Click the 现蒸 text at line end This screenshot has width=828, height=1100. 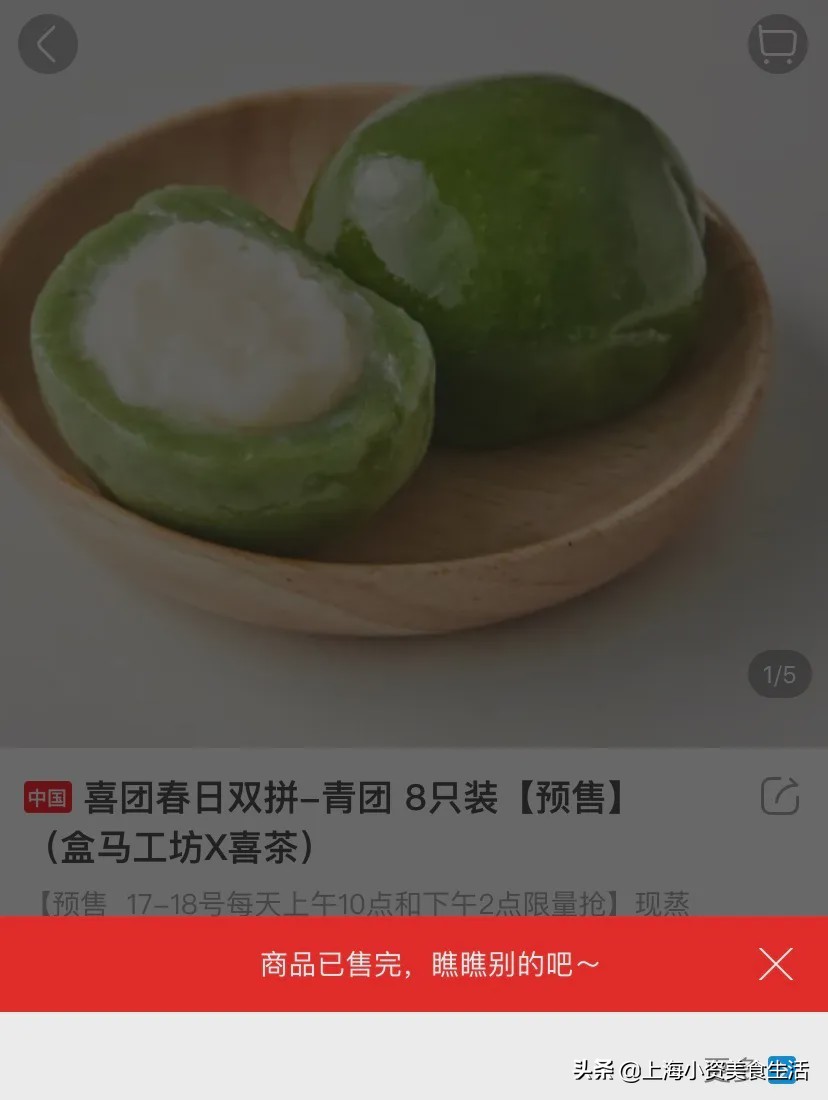pos(660,902)
